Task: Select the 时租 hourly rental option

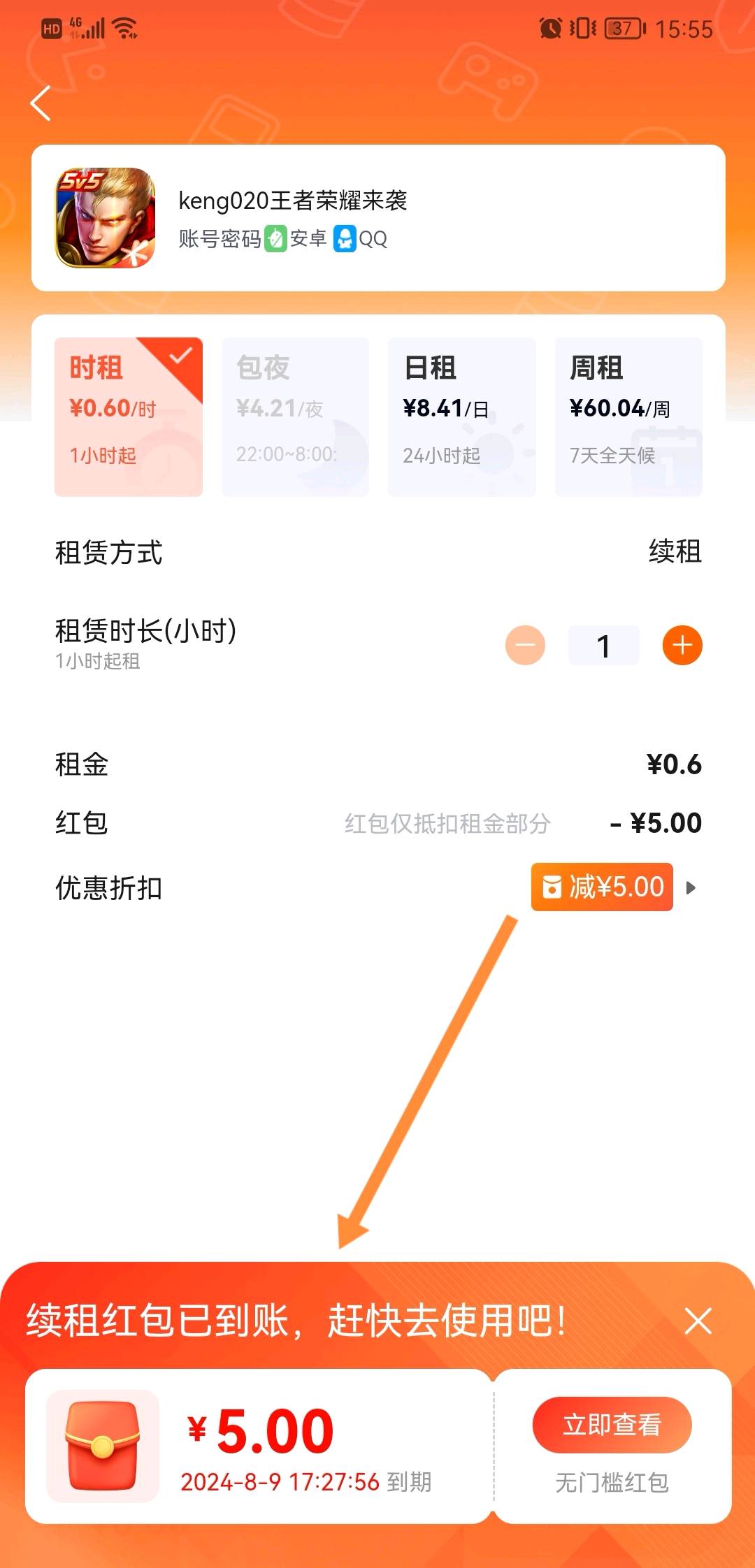Action: (129, 417)
